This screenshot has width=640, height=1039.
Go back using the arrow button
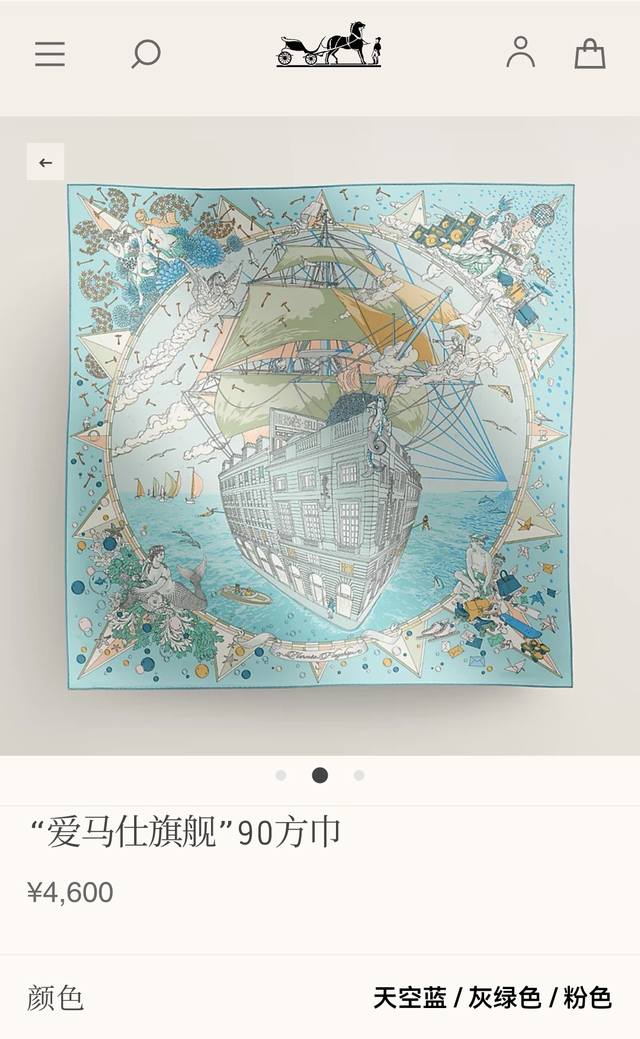click(45, 162)
